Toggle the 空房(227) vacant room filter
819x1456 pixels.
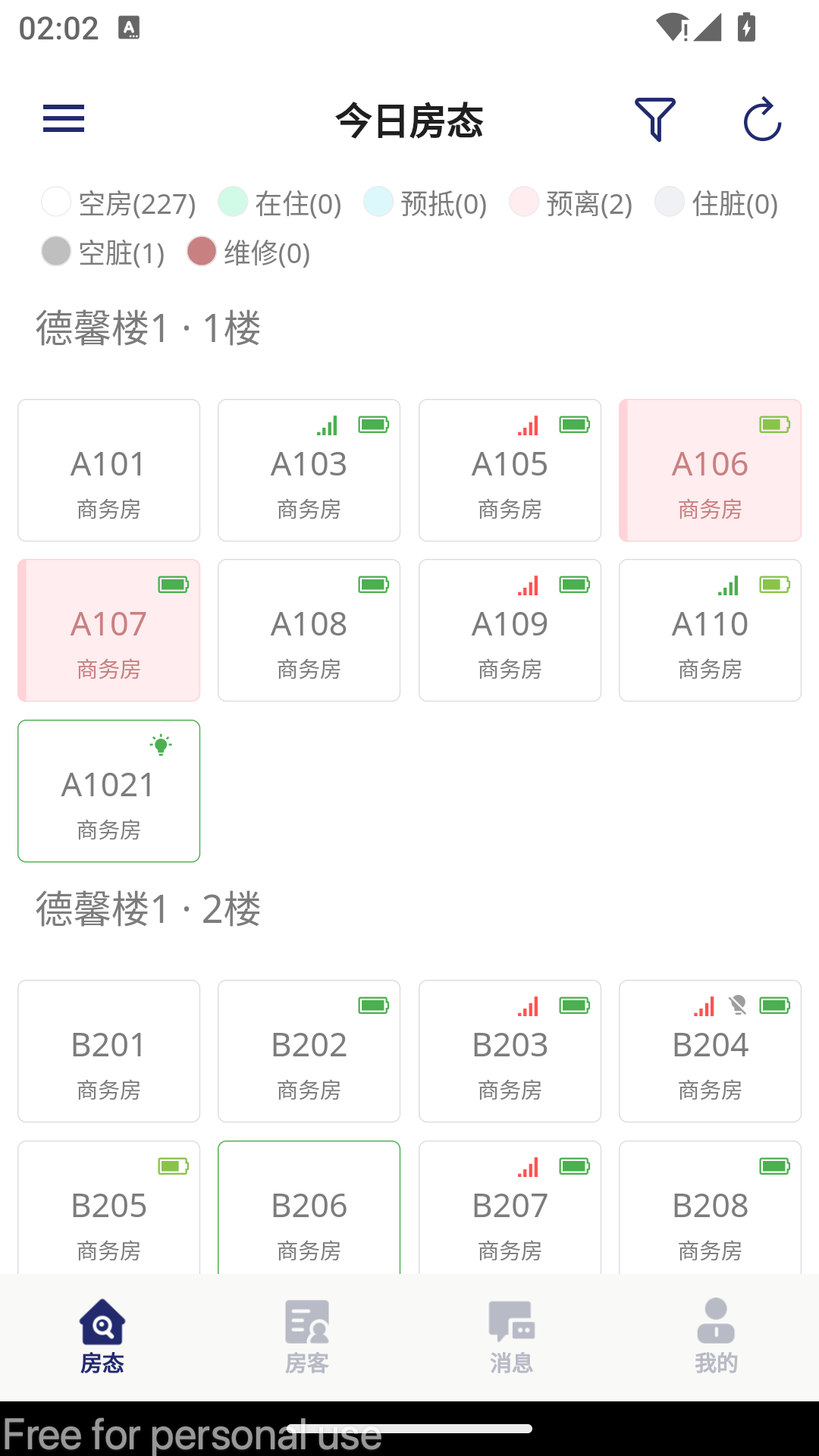click(120, 202)
